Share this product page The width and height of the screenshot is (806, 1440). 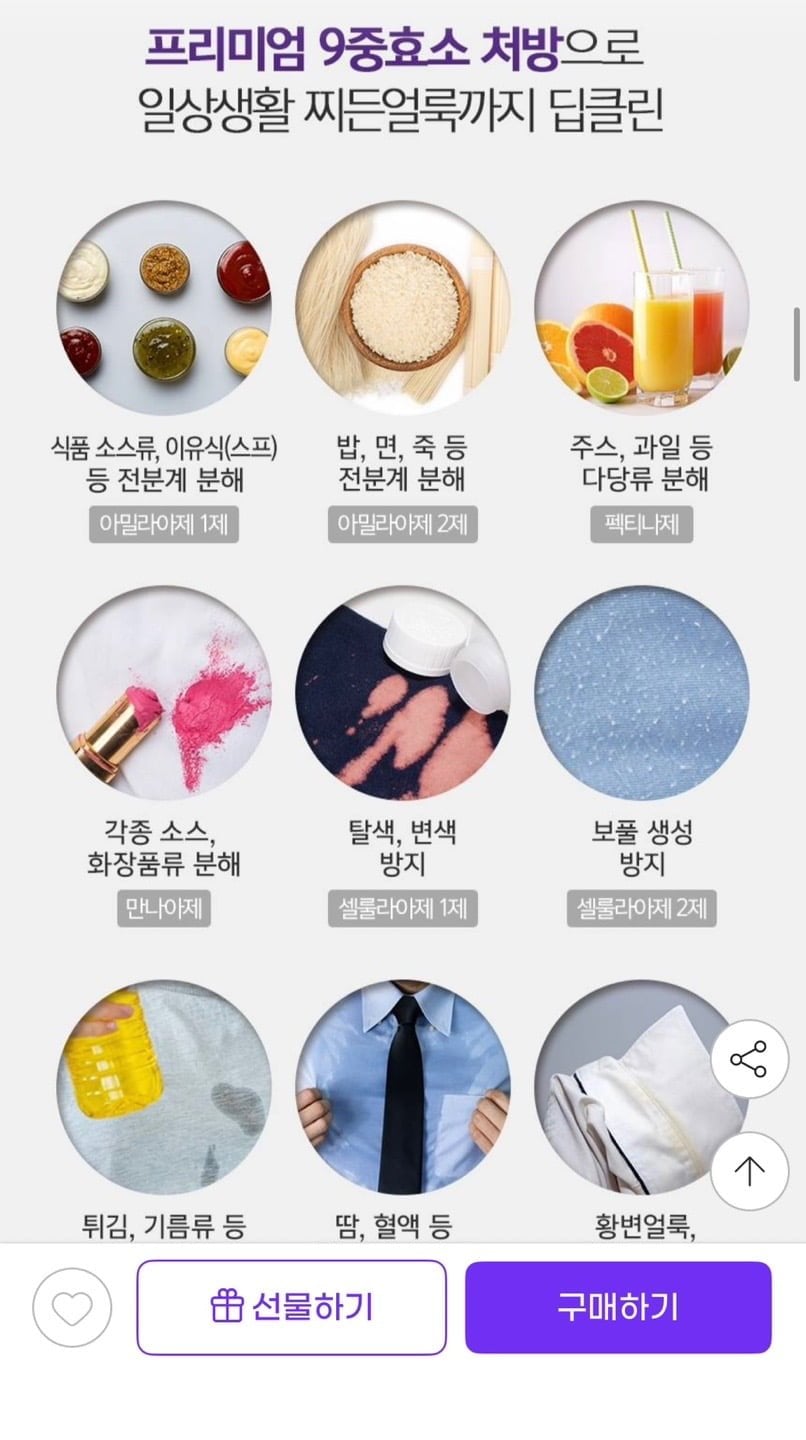pyautogui.click(x=749, y=1059)
